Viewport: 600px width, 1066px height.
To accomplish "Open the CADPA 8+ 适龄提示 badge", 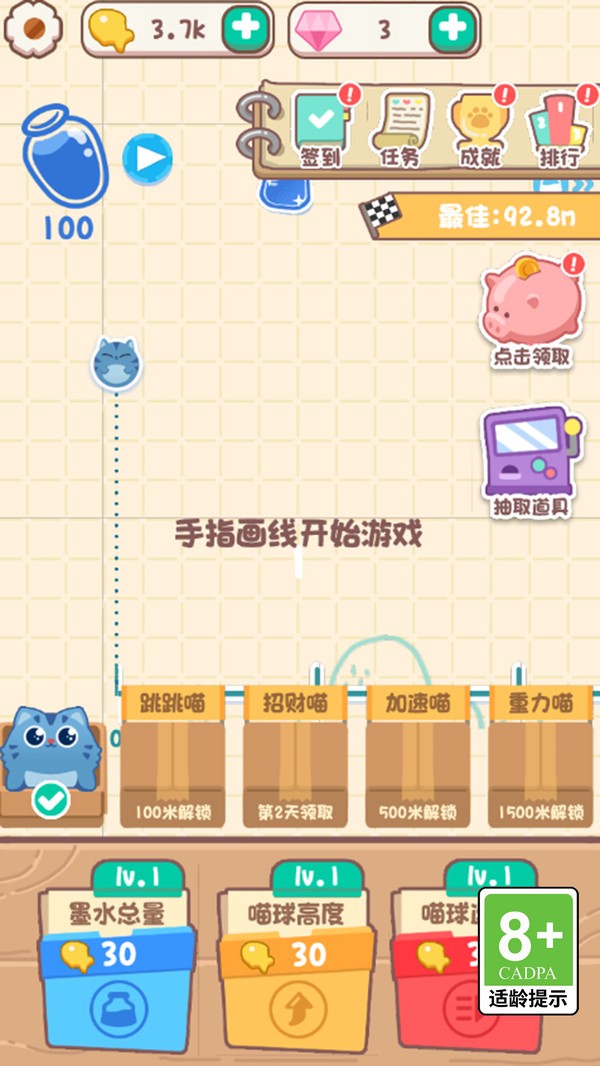I will [529, 950].
